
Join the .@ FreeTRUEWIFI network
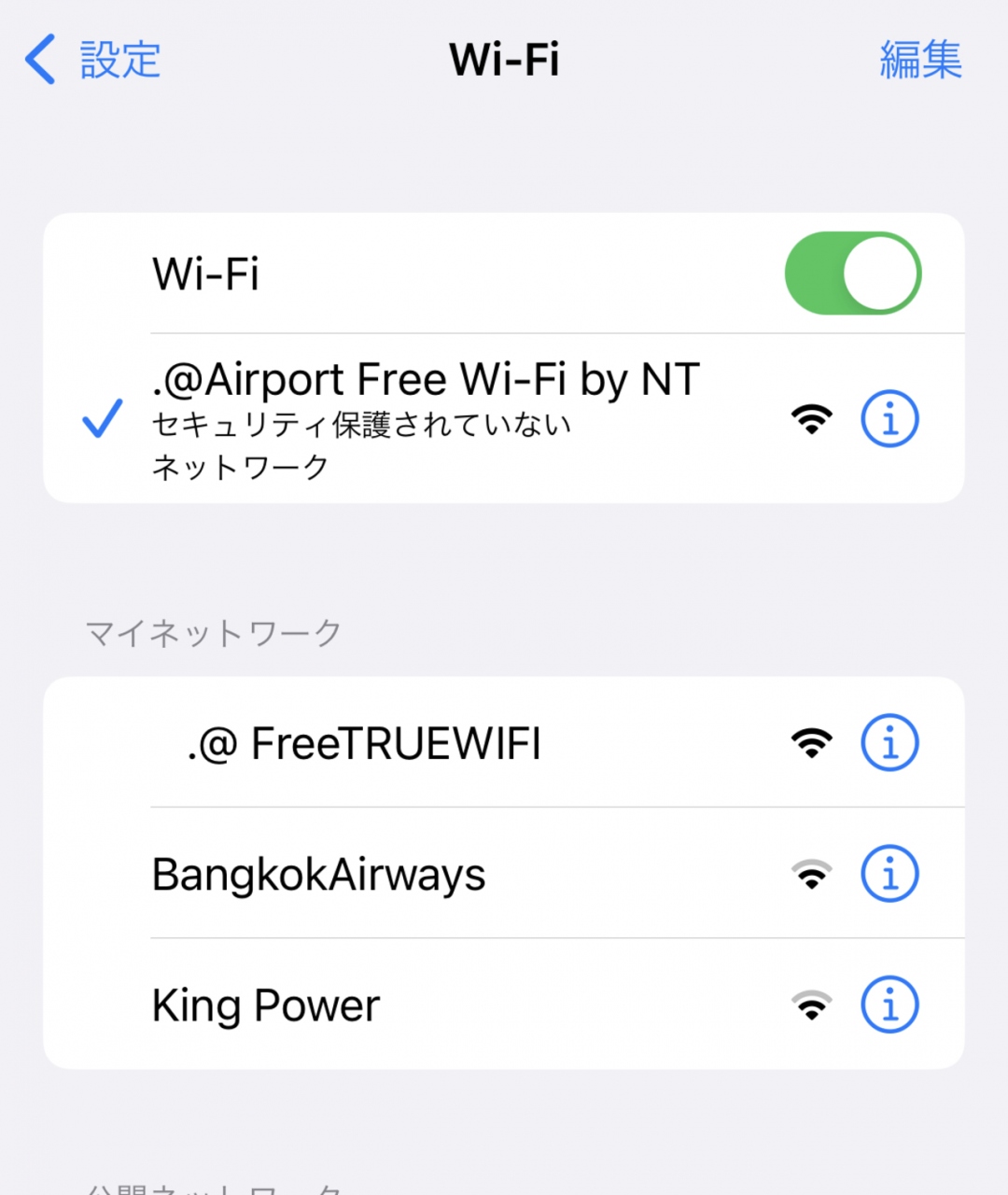364,744
